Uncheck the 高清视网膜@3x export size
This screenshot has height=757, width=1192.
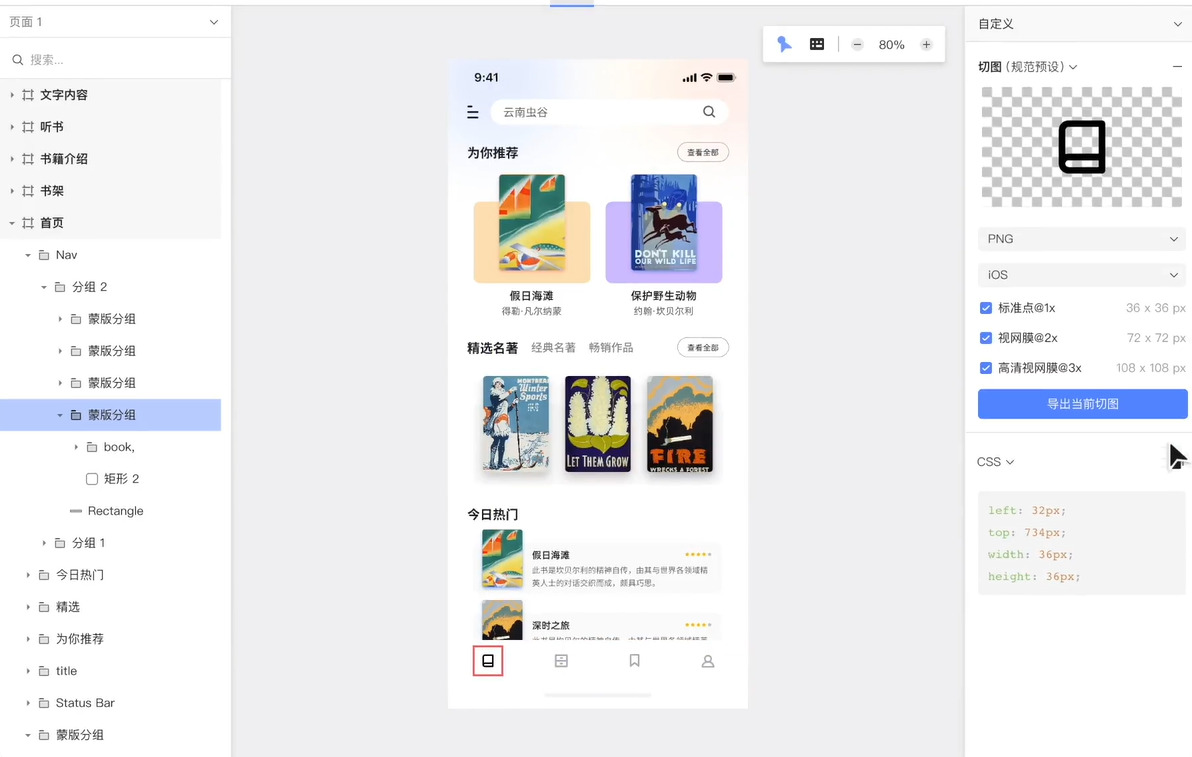pos(986,368)
